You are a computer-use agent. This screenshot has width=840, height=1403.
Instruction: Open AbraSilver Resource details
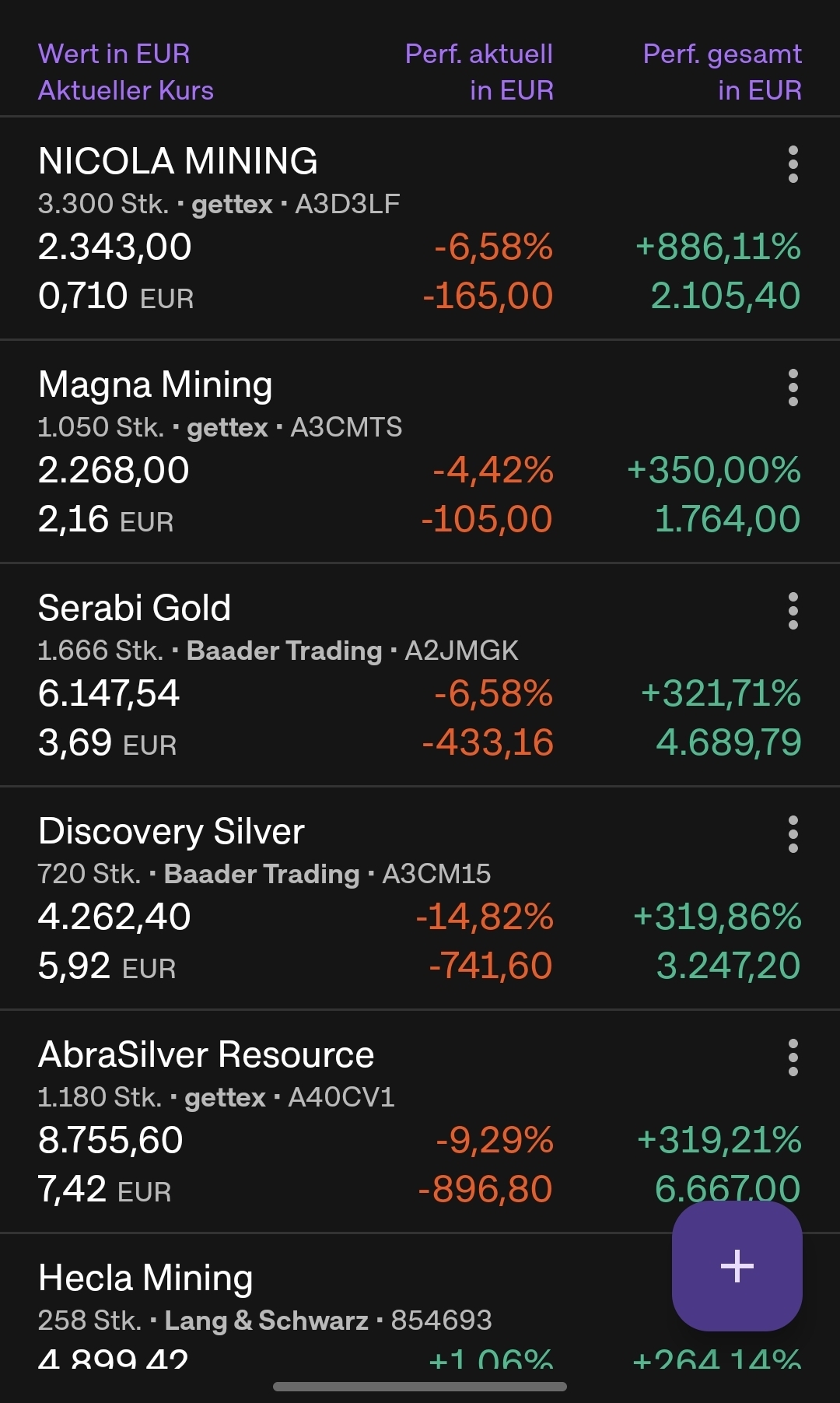click(206, 1055)
